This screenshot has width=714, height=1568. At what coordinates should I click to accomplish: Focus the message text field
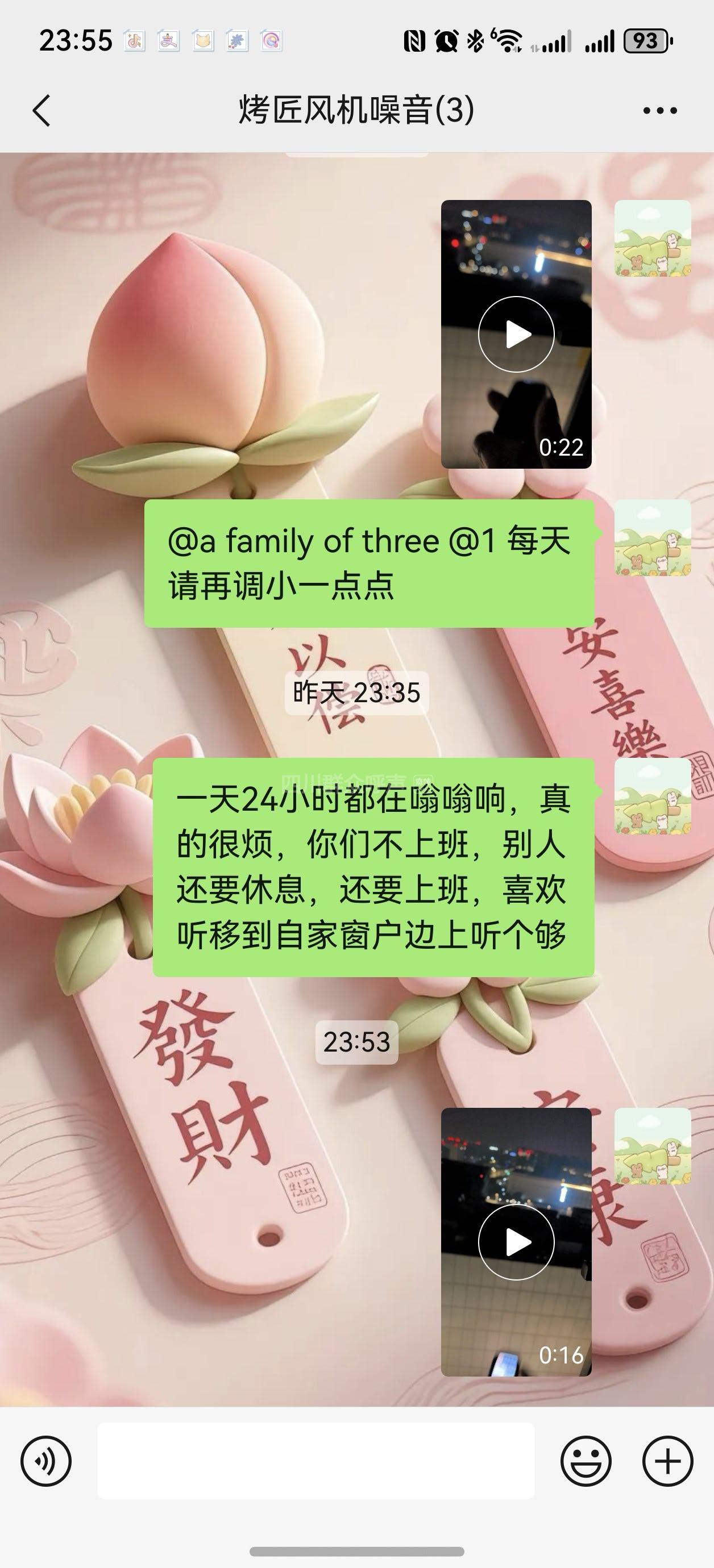(x=316, y=1461)
